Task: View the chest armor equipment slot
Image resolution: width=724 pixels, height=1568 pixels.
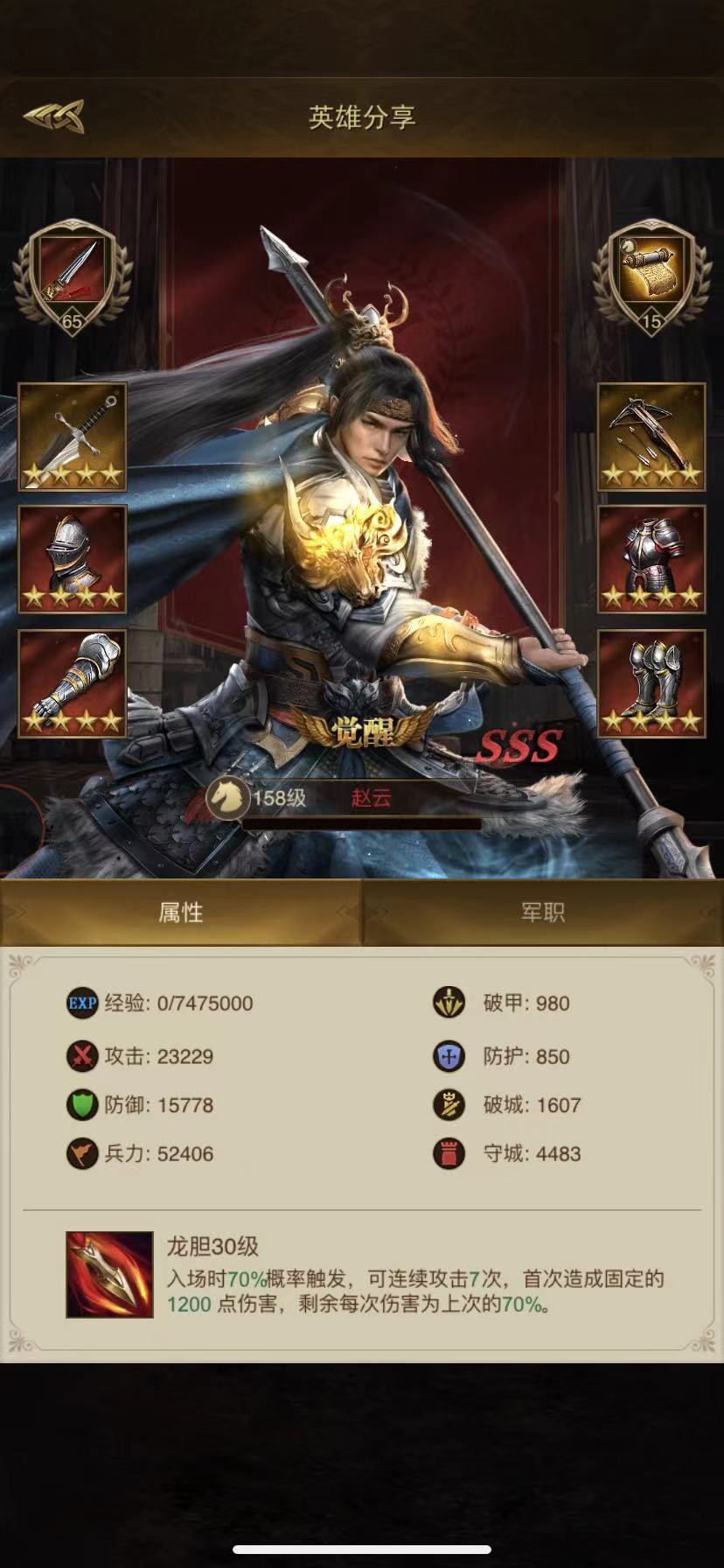Action: [x=651, y=559]
